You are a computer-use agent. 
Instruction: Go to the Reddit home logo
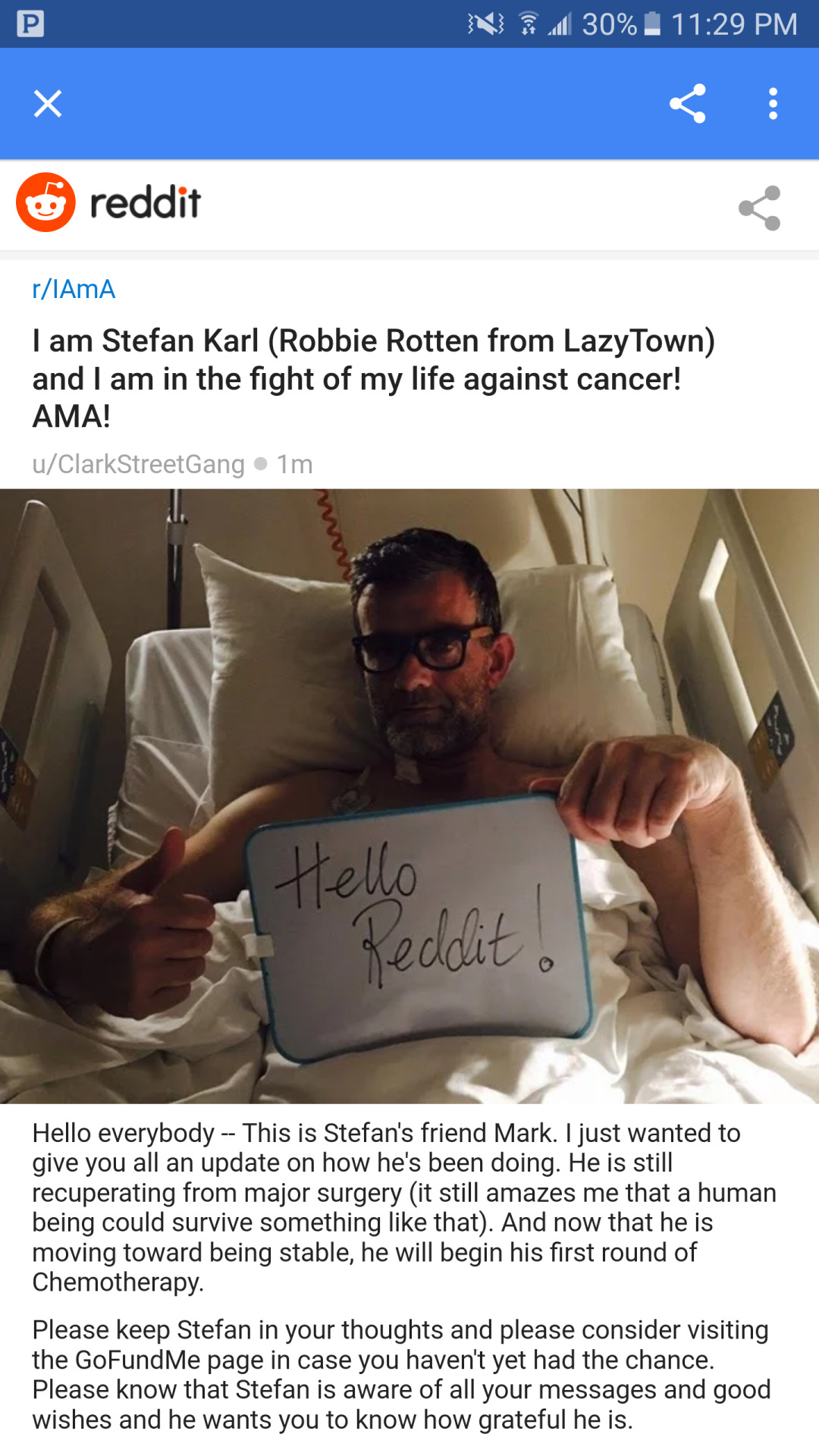click(x=108, y=202)
